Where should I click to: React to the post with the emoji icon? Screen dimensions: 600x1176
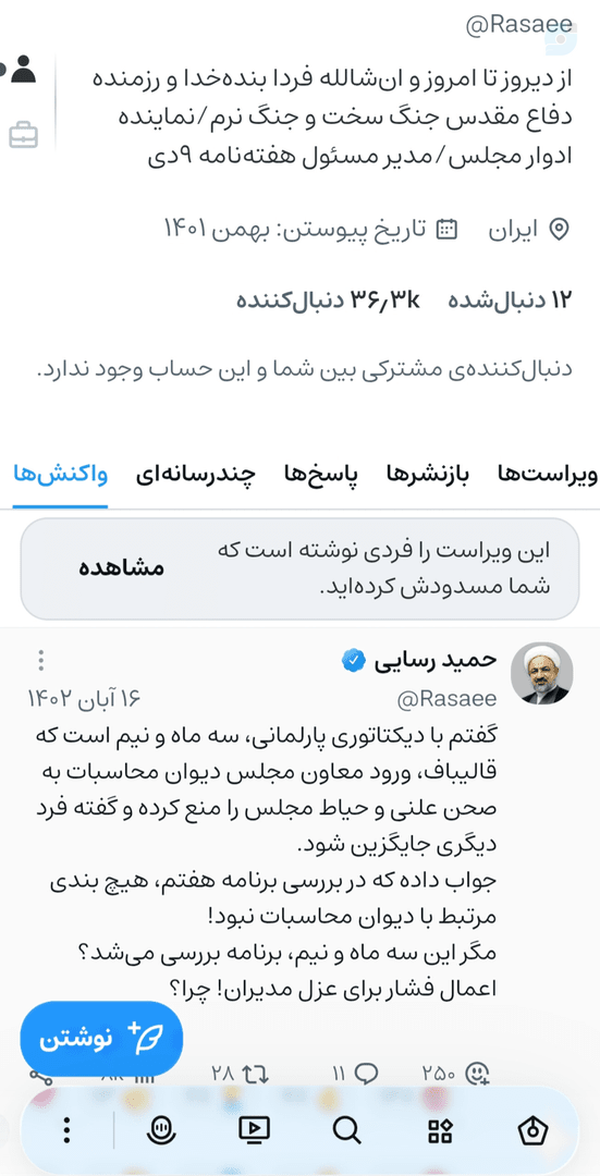tap(477, 1074)
